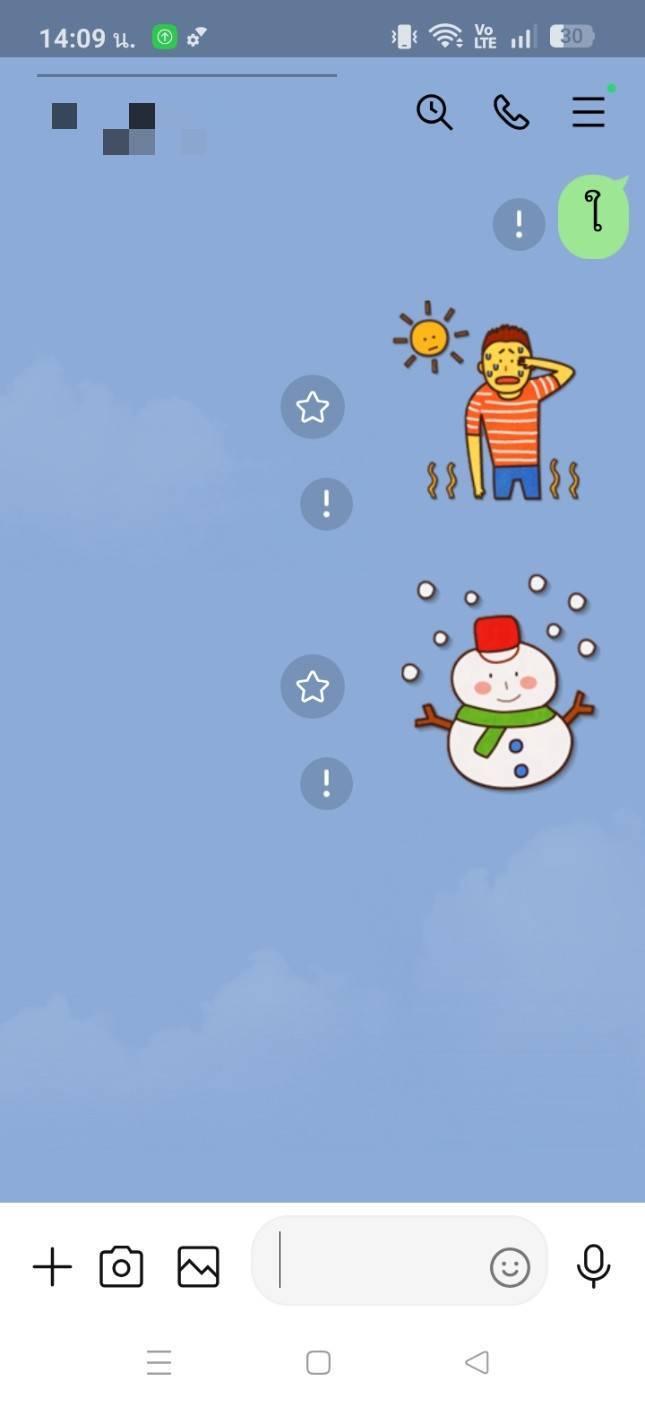The height and width of the screenshot is (1407, 645).
Task: Go back using system navigation
Action: coord(477,1362)
